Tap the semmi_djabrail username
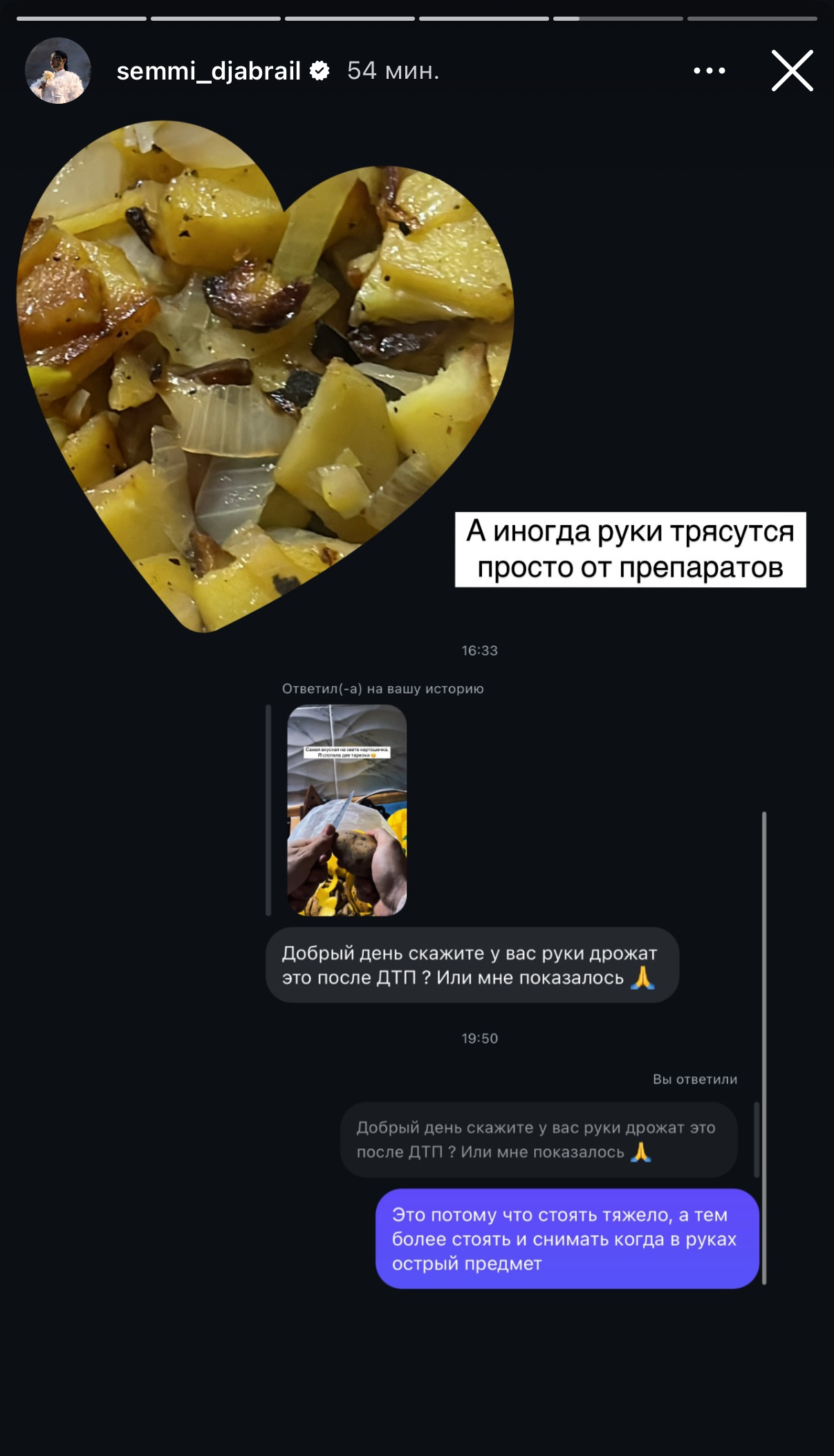Image resolution: width=834 pixels, height=1456 pixels. [208, 71]
